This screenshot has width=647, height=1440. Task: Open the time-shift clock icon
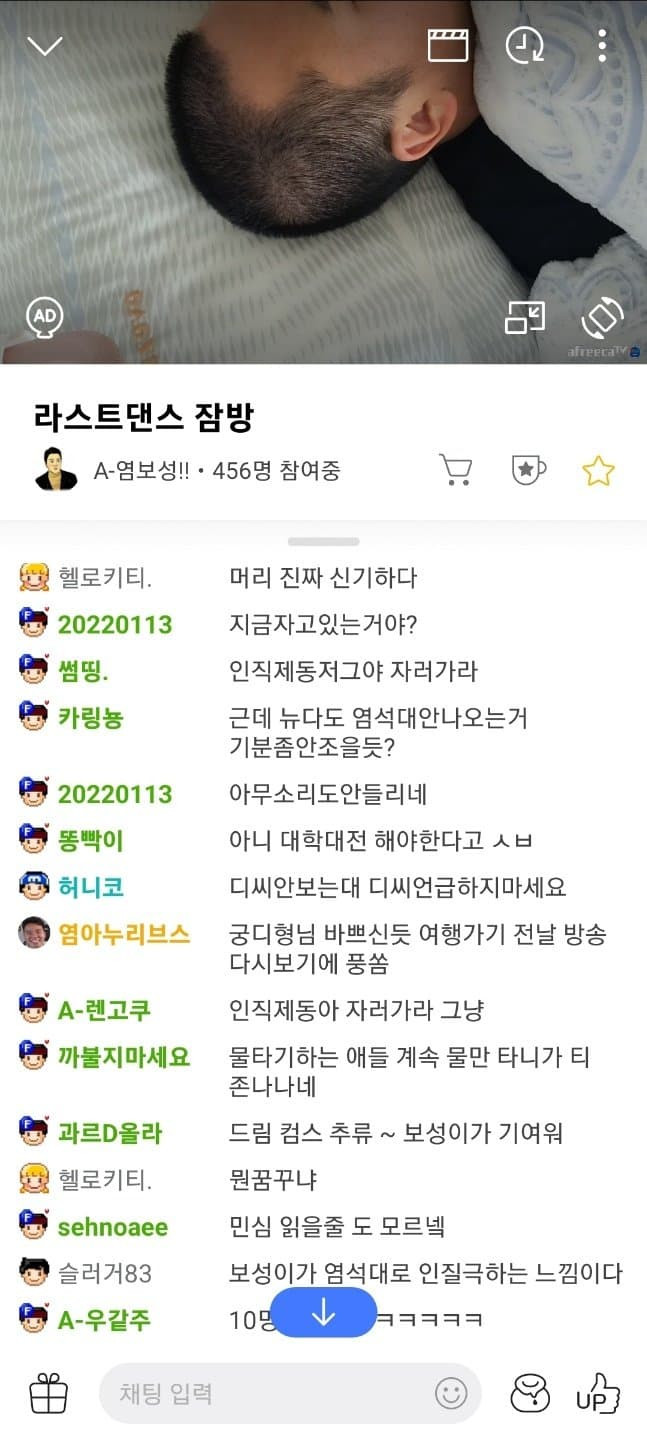coord(524,45)
